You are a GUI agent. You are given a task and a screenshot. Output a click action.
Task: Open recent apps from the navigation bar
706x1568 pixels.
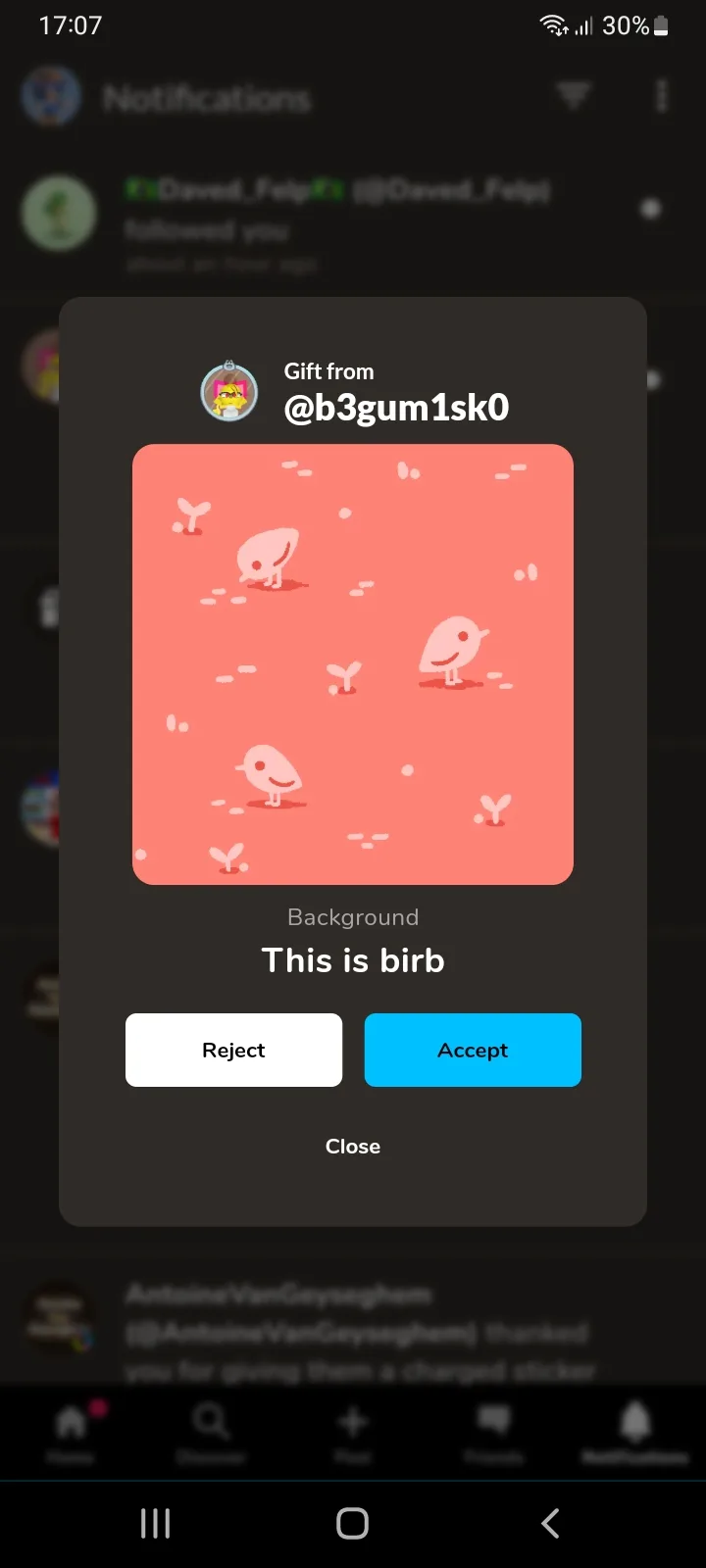click(155, 1523)
